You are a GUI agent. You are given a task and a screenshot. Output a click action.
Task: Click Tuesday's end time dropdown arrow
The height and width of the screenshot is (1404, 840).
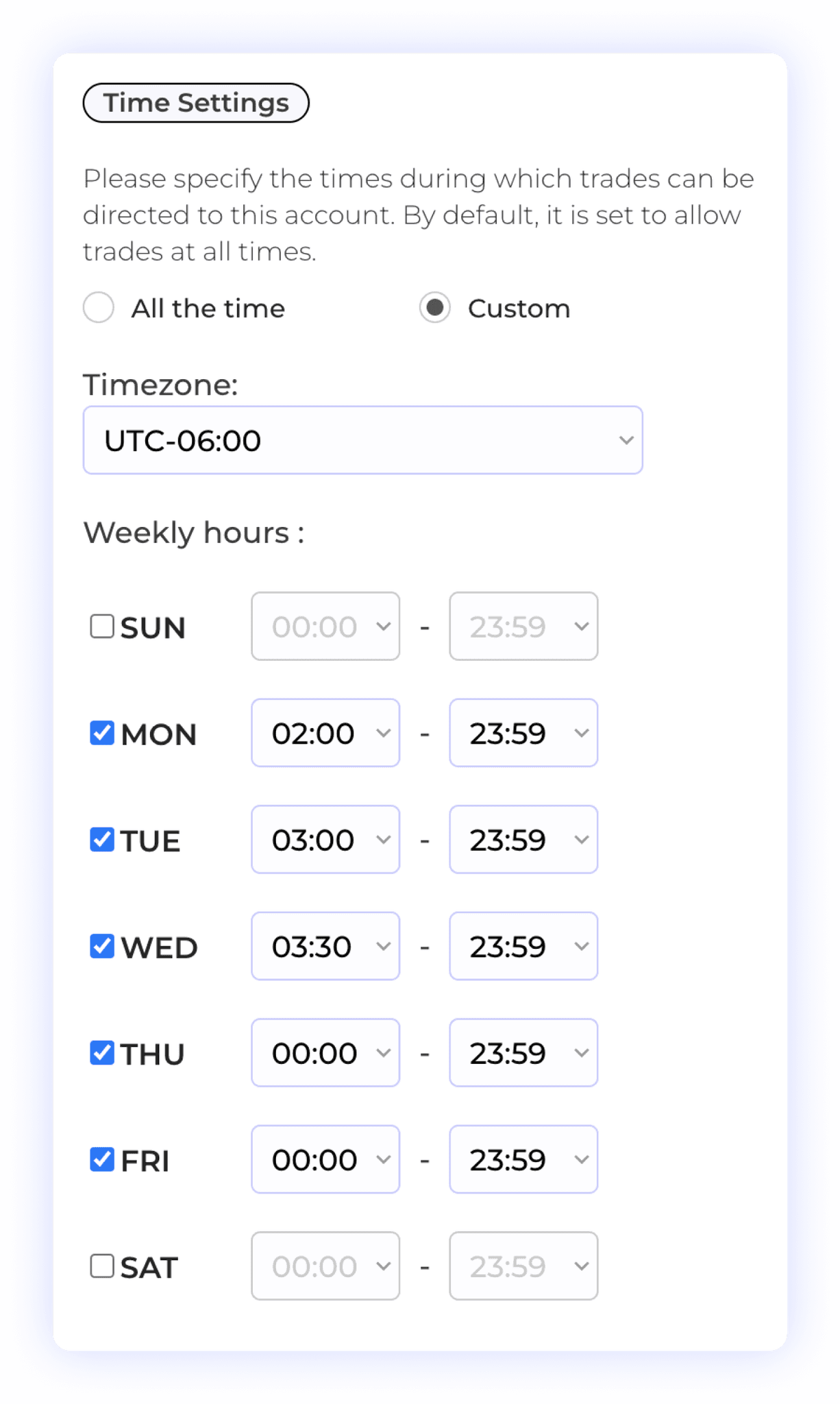[582, 839]
